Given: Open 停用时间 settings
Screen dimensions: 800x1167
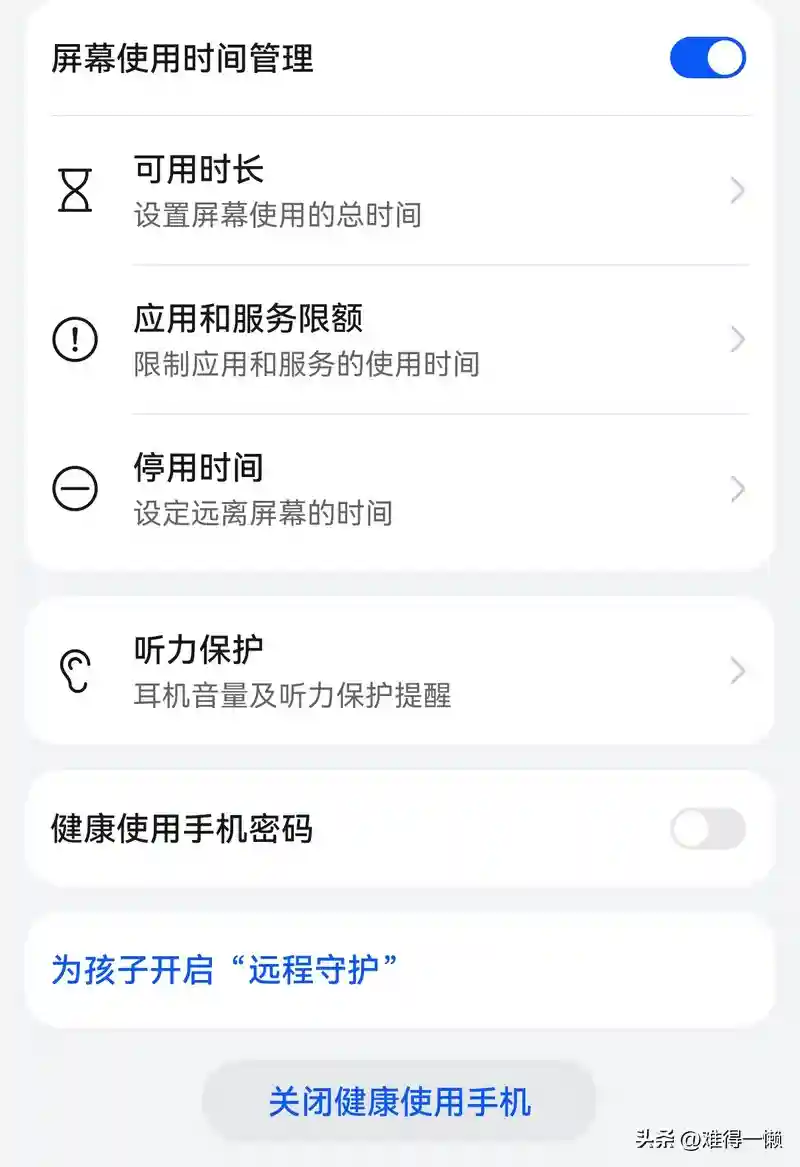Looking at the screenshot, I should (x=400, y=489).
